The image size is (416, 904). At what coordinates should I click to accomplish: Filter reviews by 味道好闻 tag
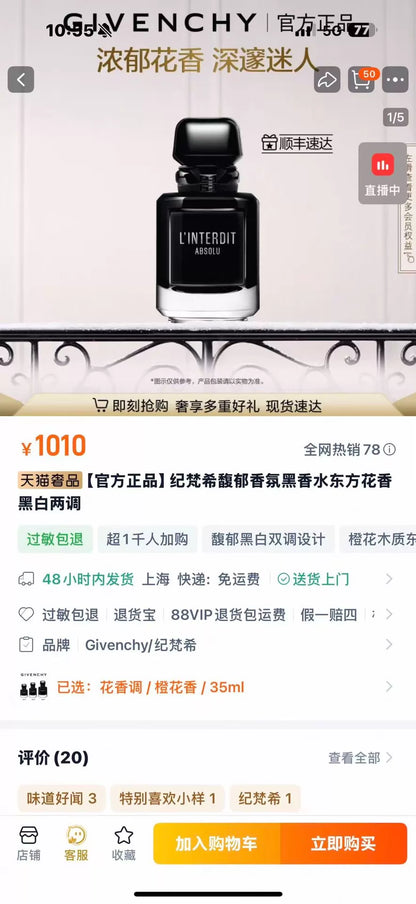point(62,798)
